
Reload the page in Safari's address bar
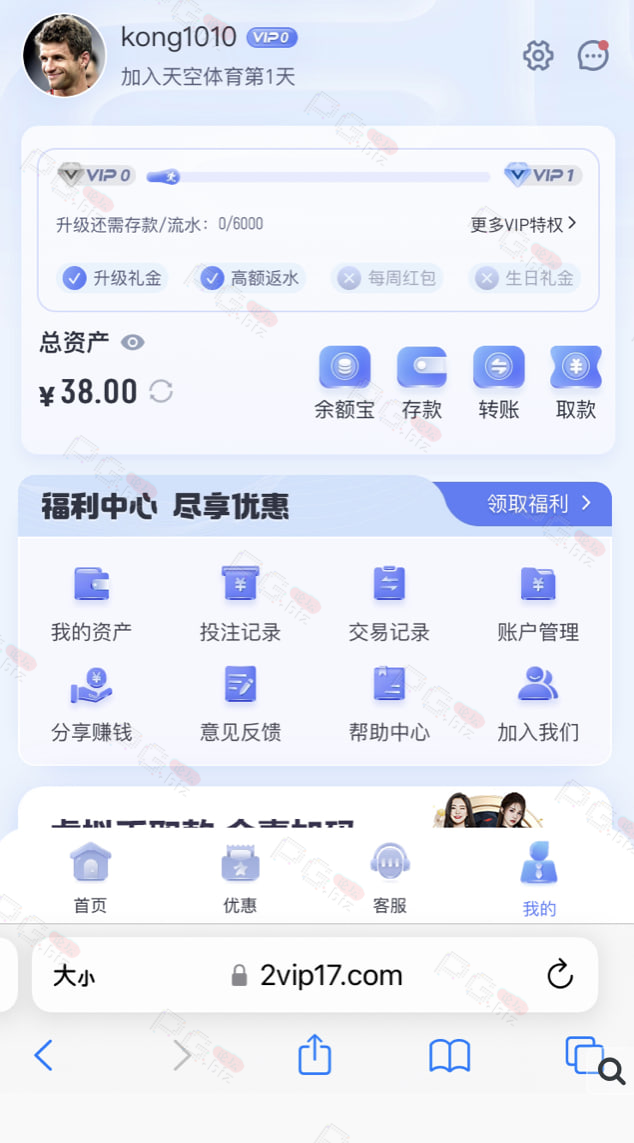pos(560,975)
